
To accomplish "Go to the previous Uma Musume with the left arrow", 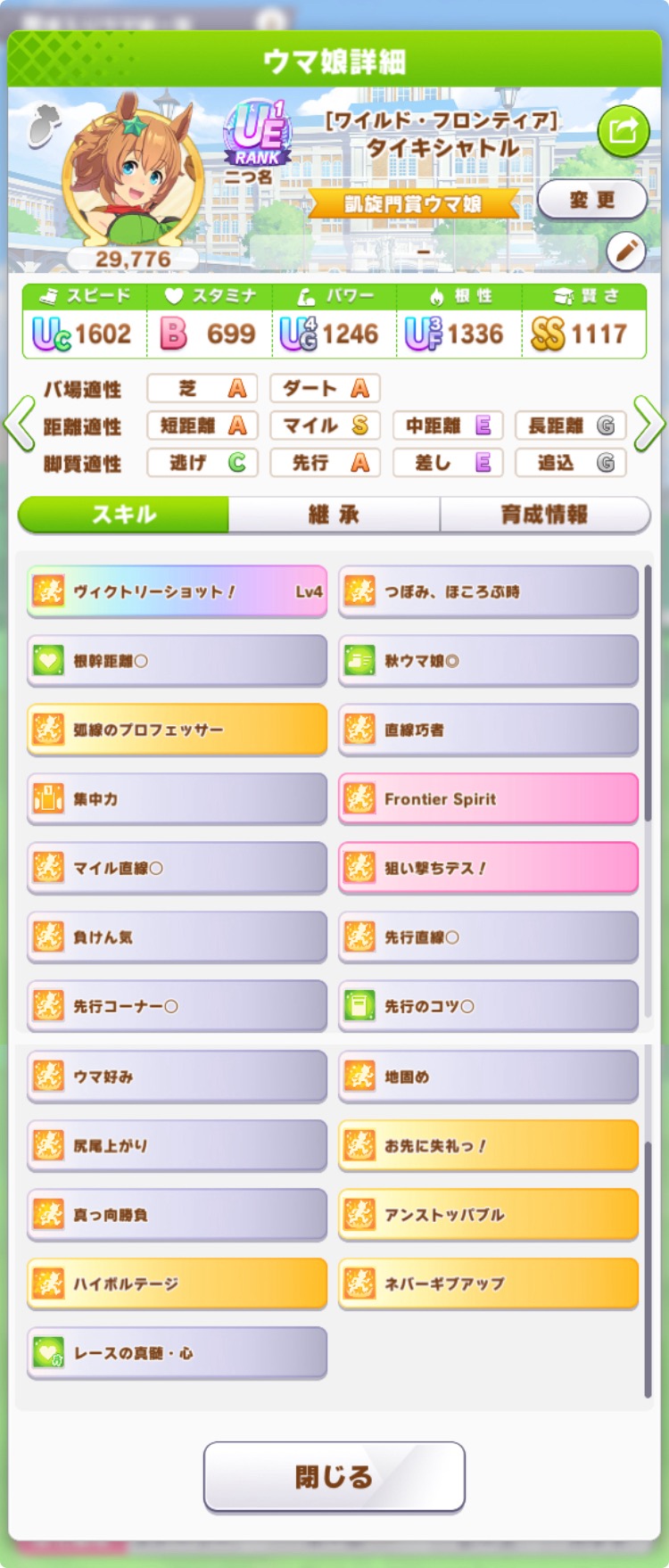I will pos(20,425).
